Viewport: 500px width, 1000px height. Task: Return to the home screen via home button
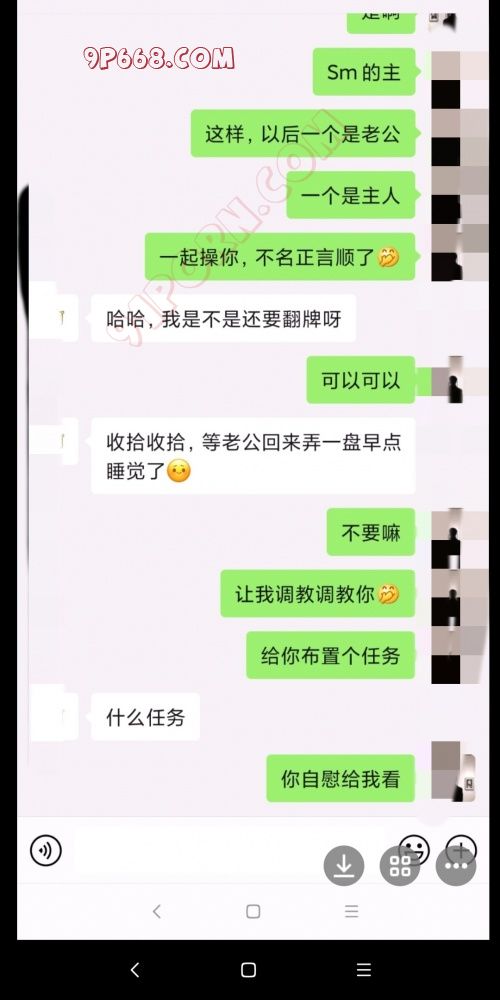(249, 970)
